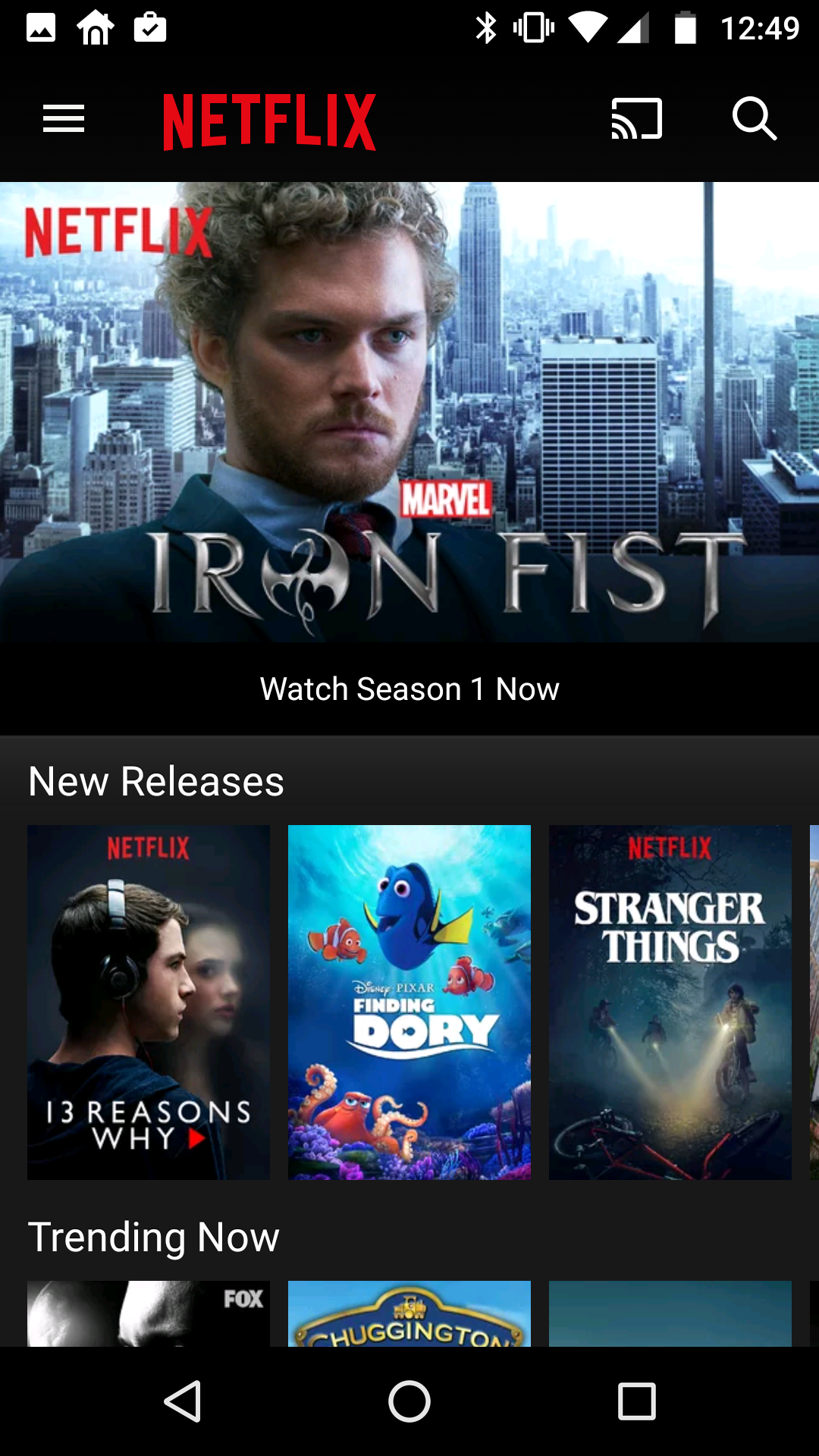Viewport: 819px width, 1456px height.
Task: Go back using the system back button
Action: [x=183, y=1401]
